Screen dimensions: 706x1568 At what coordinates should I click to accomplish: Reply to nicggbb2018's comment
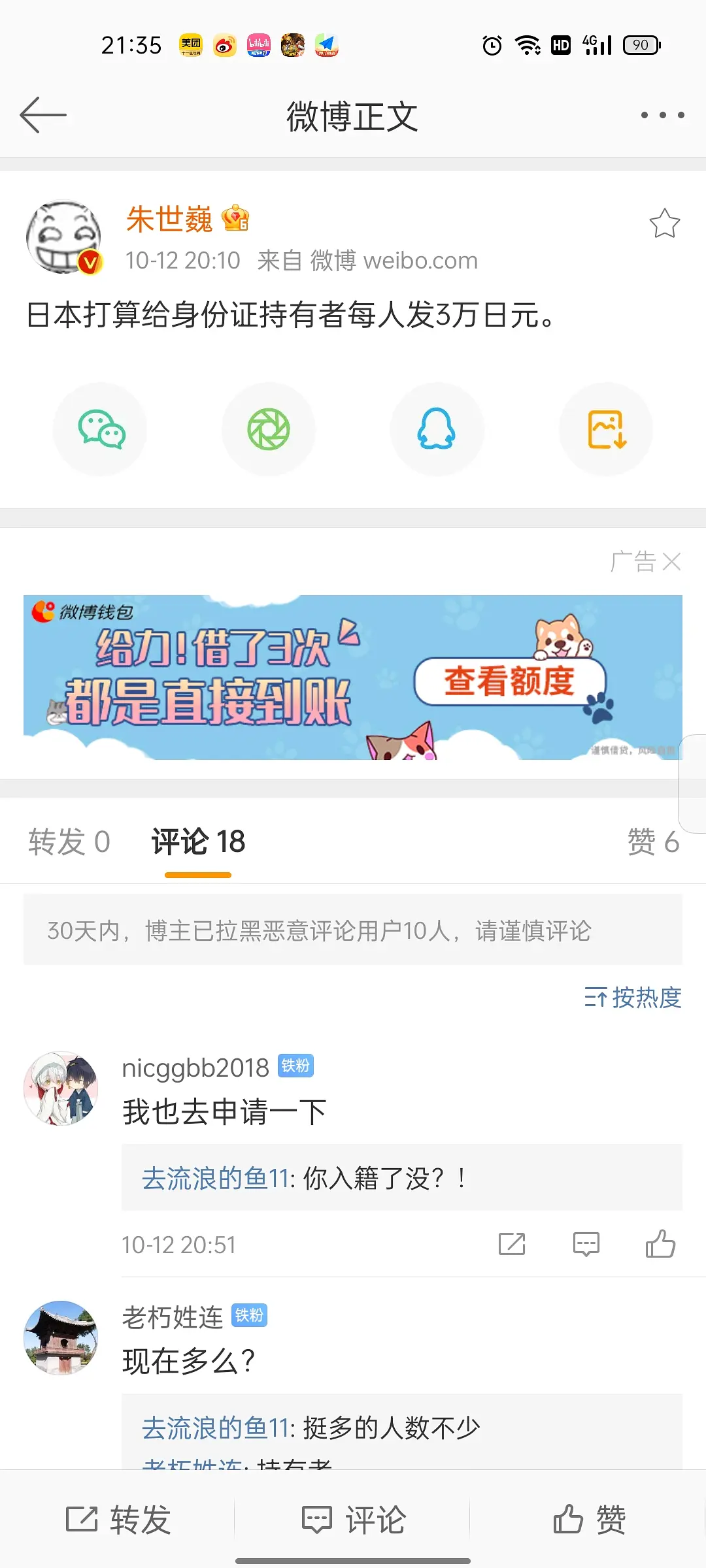point(586,1244)
